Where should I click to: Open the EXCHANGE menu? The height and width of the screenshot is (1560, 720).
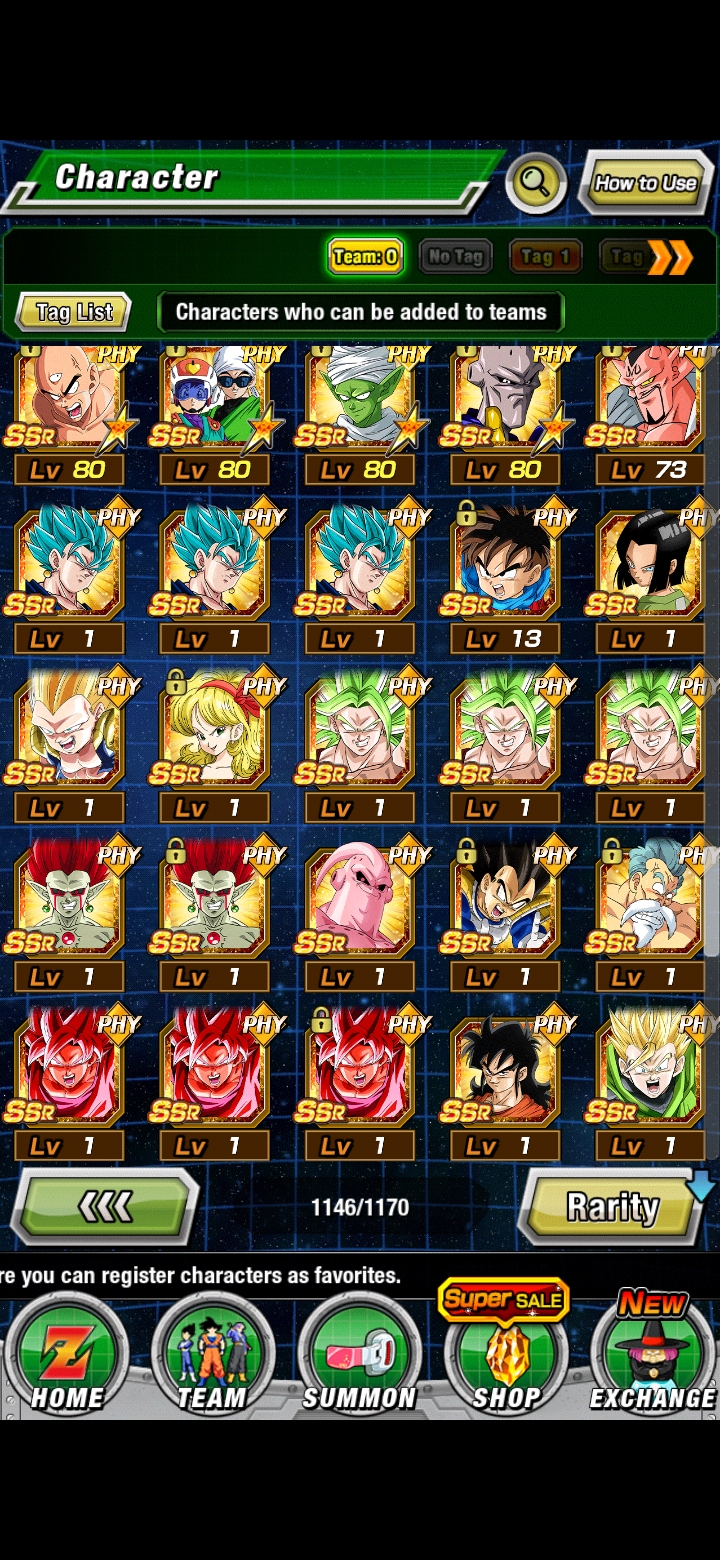click(652, 1355)
